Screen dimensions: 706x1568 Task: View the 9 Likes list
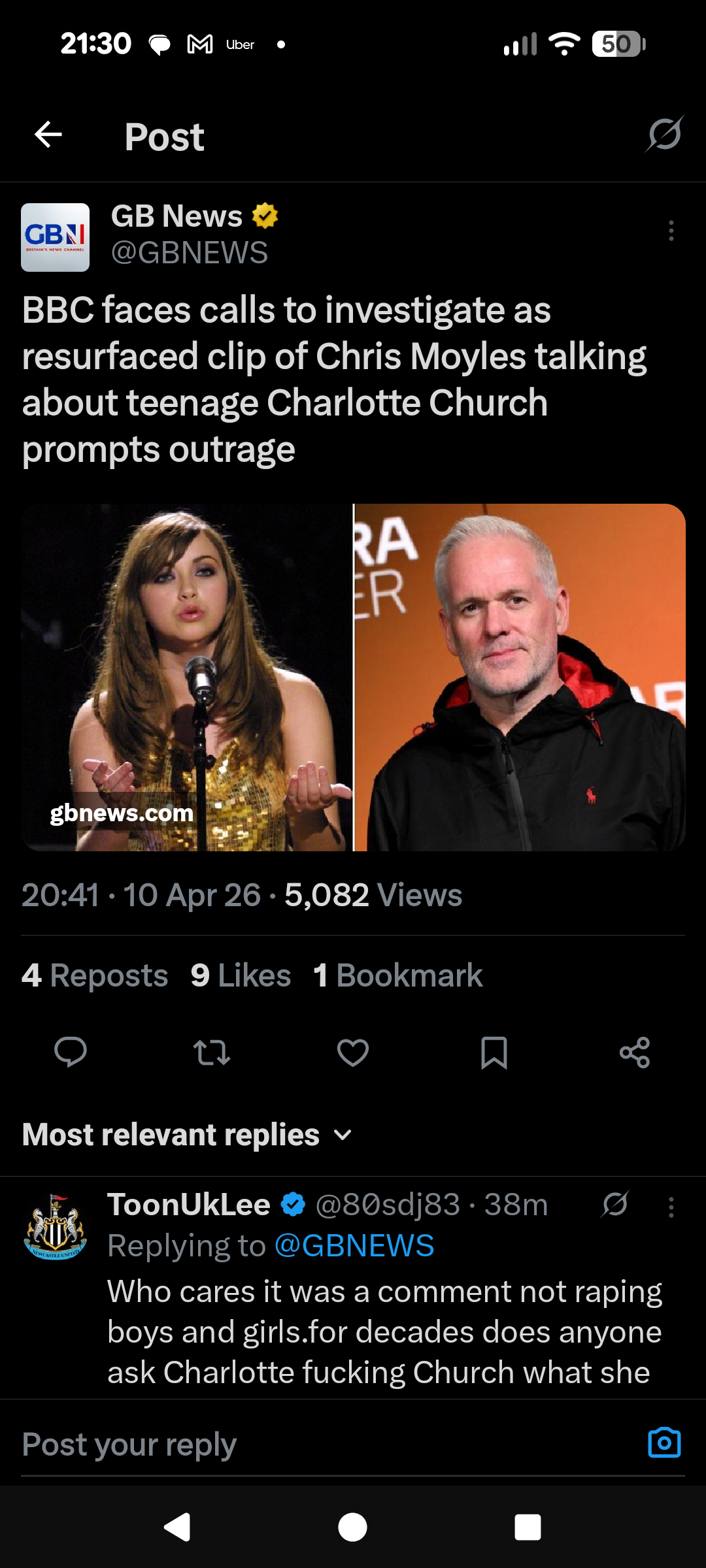(x=241, y=975)
